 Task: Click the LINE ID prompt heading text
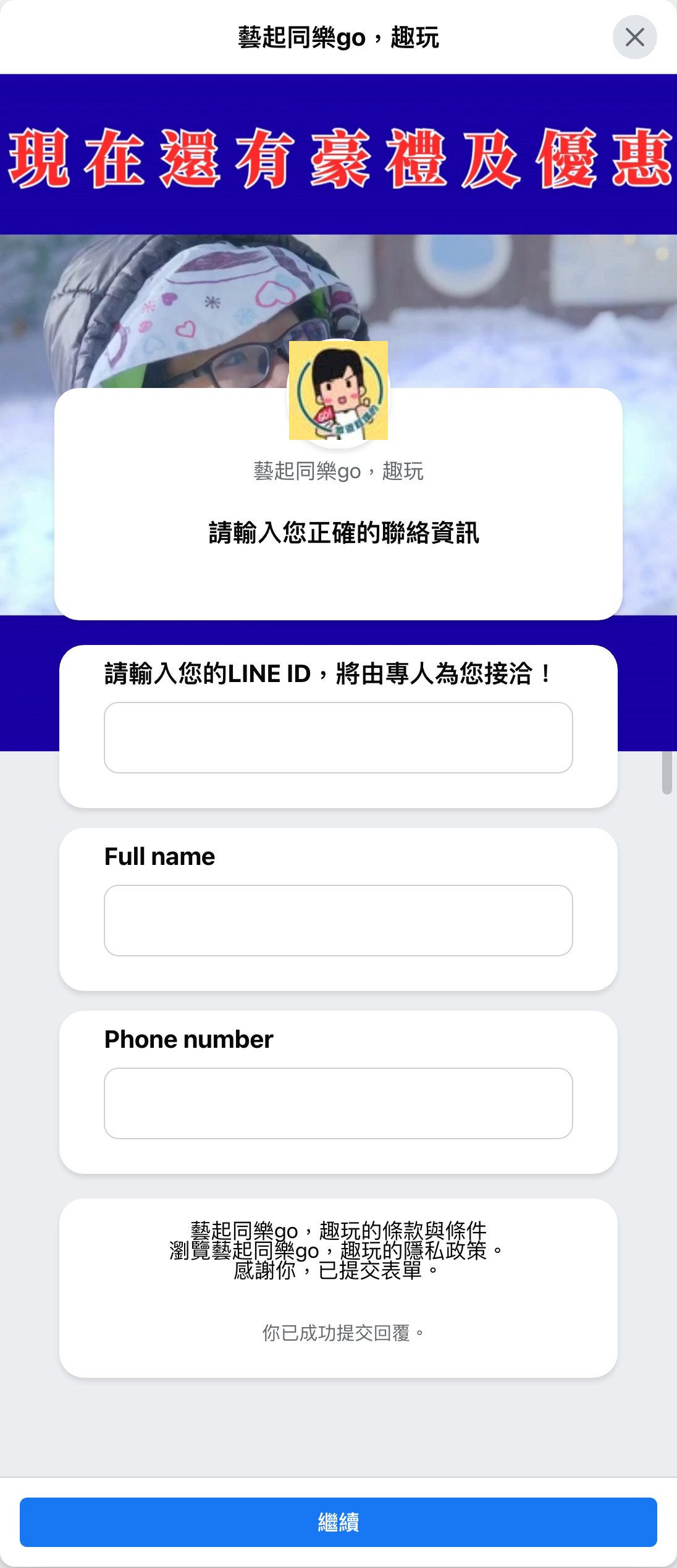(326, 673)
